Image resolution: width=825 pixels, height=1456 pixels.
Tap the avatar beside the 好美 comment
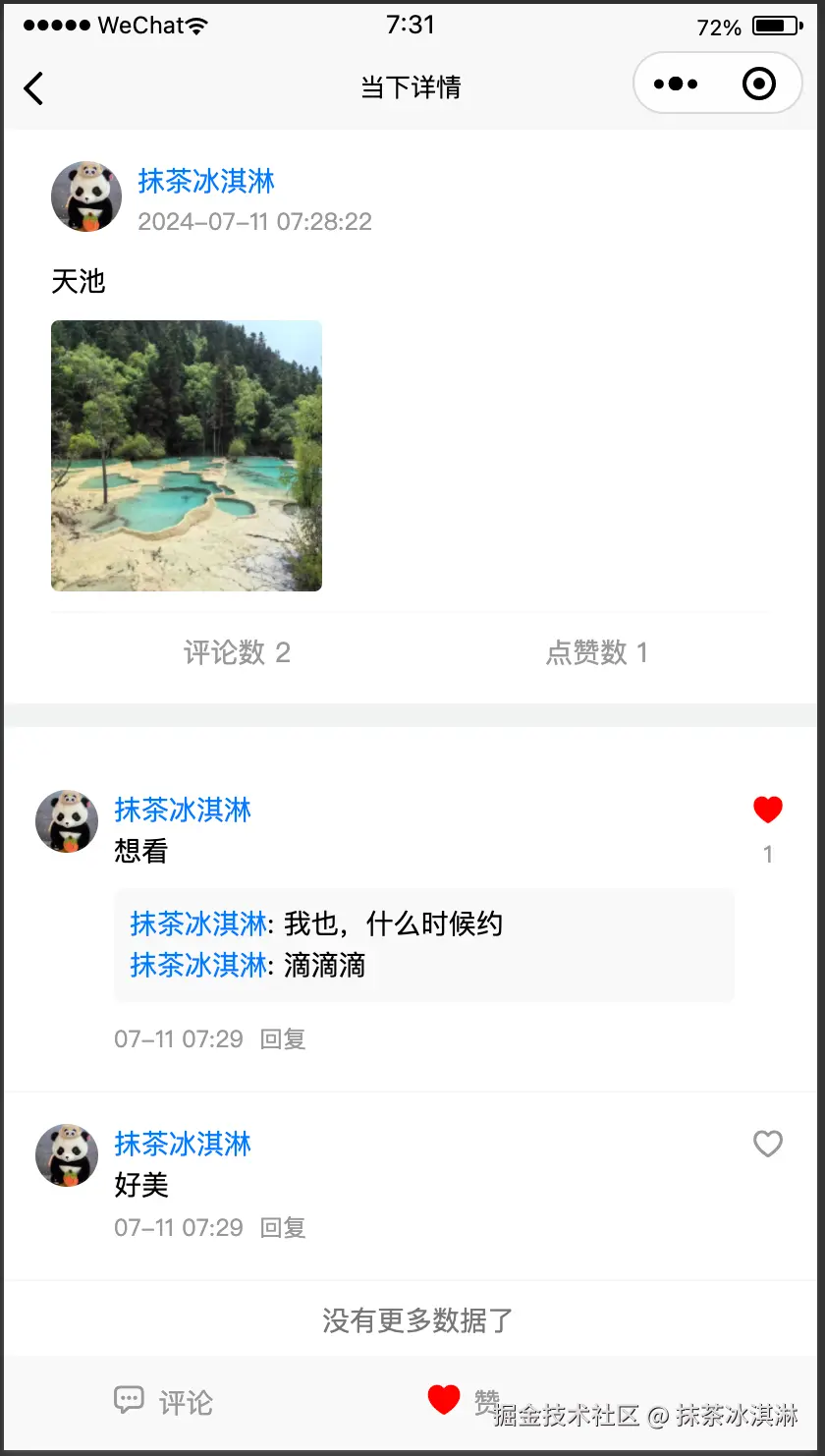(x=67, y=1154)
